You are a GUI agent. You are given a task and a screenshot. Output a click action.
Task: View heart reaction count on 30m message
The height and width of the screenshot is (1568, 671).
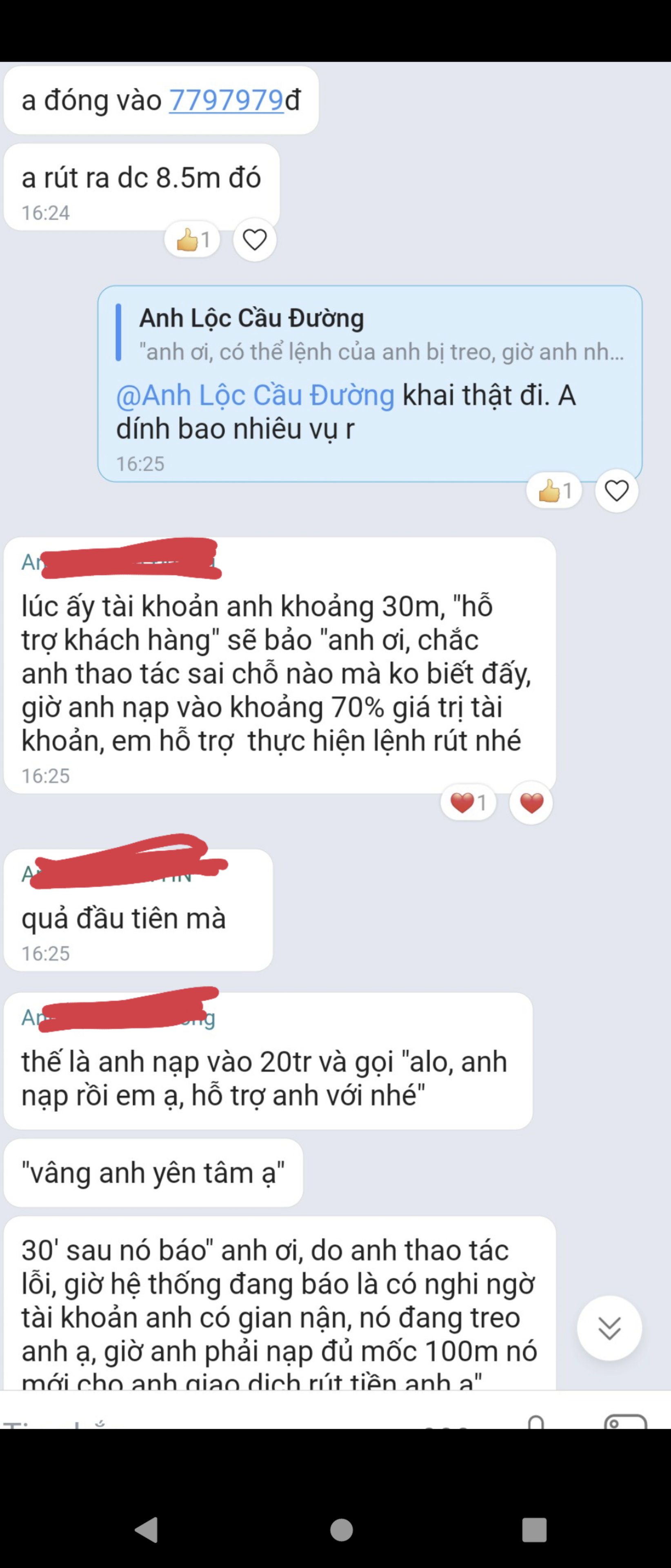pos(468,803)
